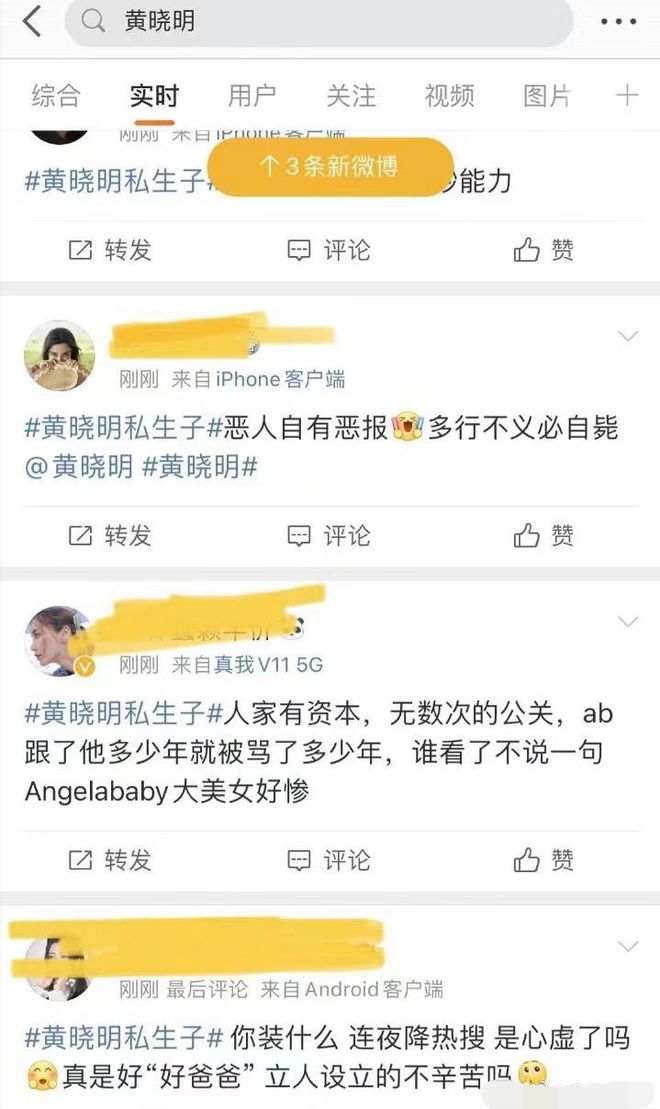Image resolution: width=660 pixels, height=1109 pixels.
Task: Repost the 恶人自有恶报 post via 转发
Action: (x=110, y=536)
